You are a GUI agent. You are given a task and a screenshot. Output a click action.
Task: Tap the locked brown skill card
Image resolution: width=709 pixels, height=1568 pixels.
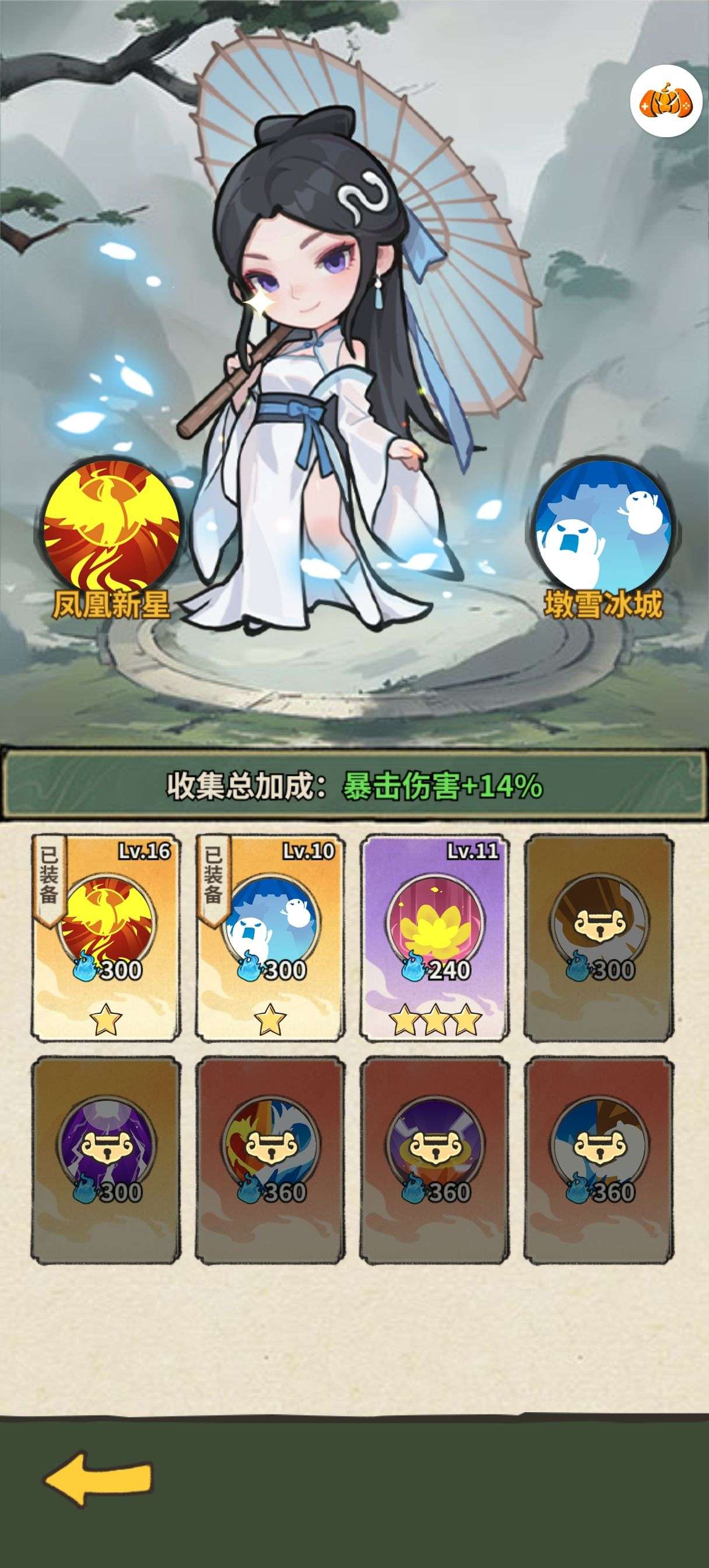599,937
